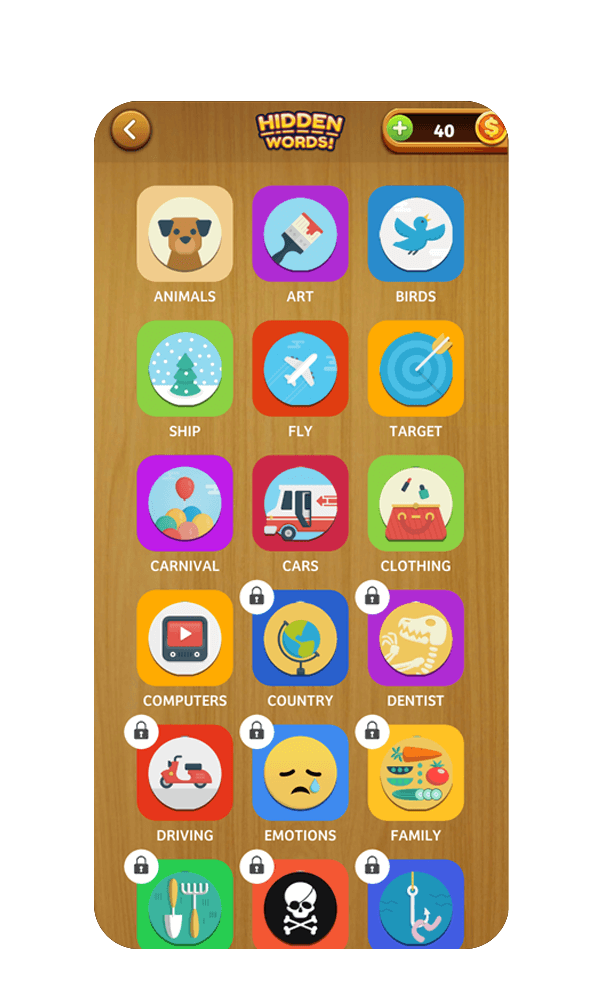The image size is (600, 997).
Task: Tap the locked Emotions category
Action: [x=300, y=773]
